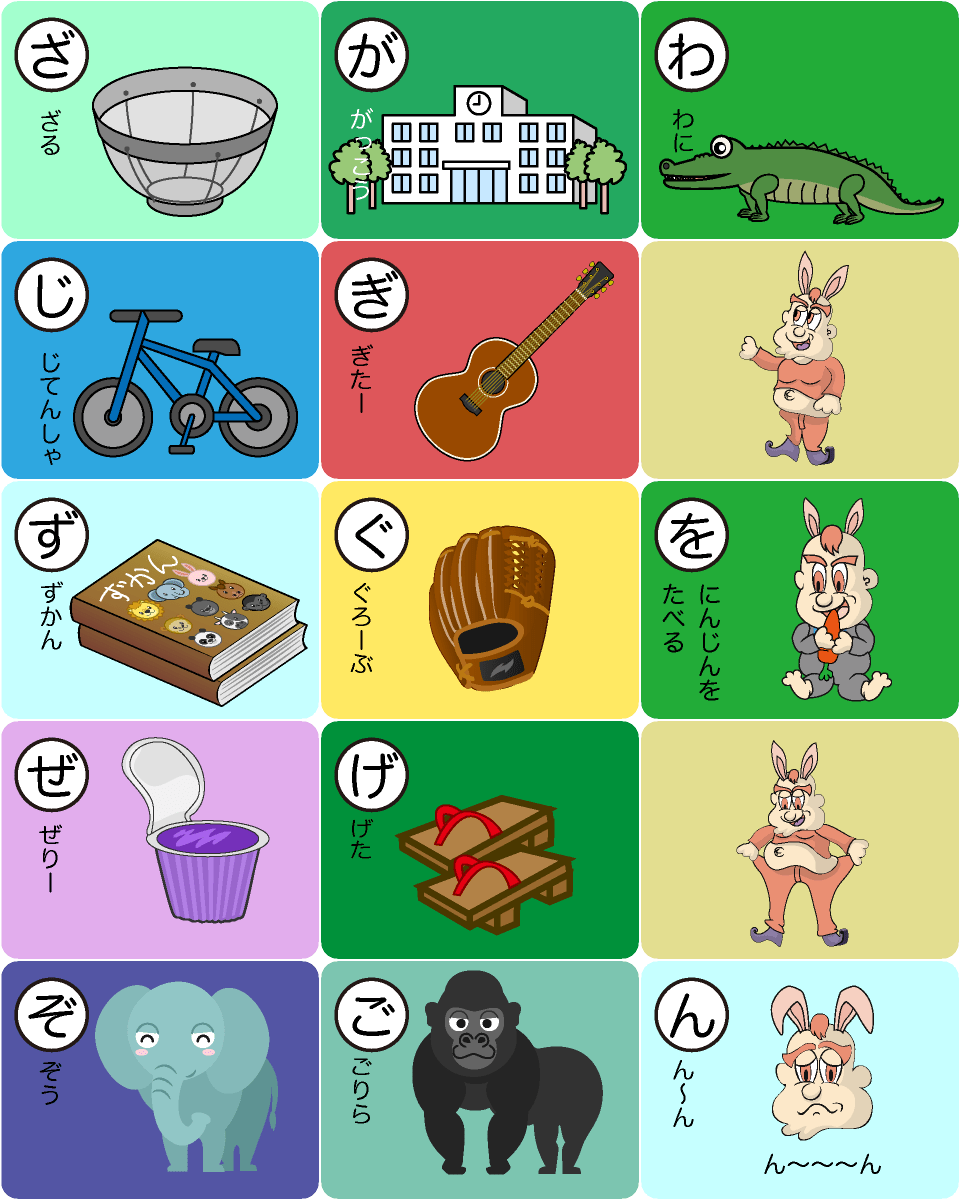Tap the ん rabbit face card
The height and width of the screenshot is (1200, 960).
tap(800, 1080)
